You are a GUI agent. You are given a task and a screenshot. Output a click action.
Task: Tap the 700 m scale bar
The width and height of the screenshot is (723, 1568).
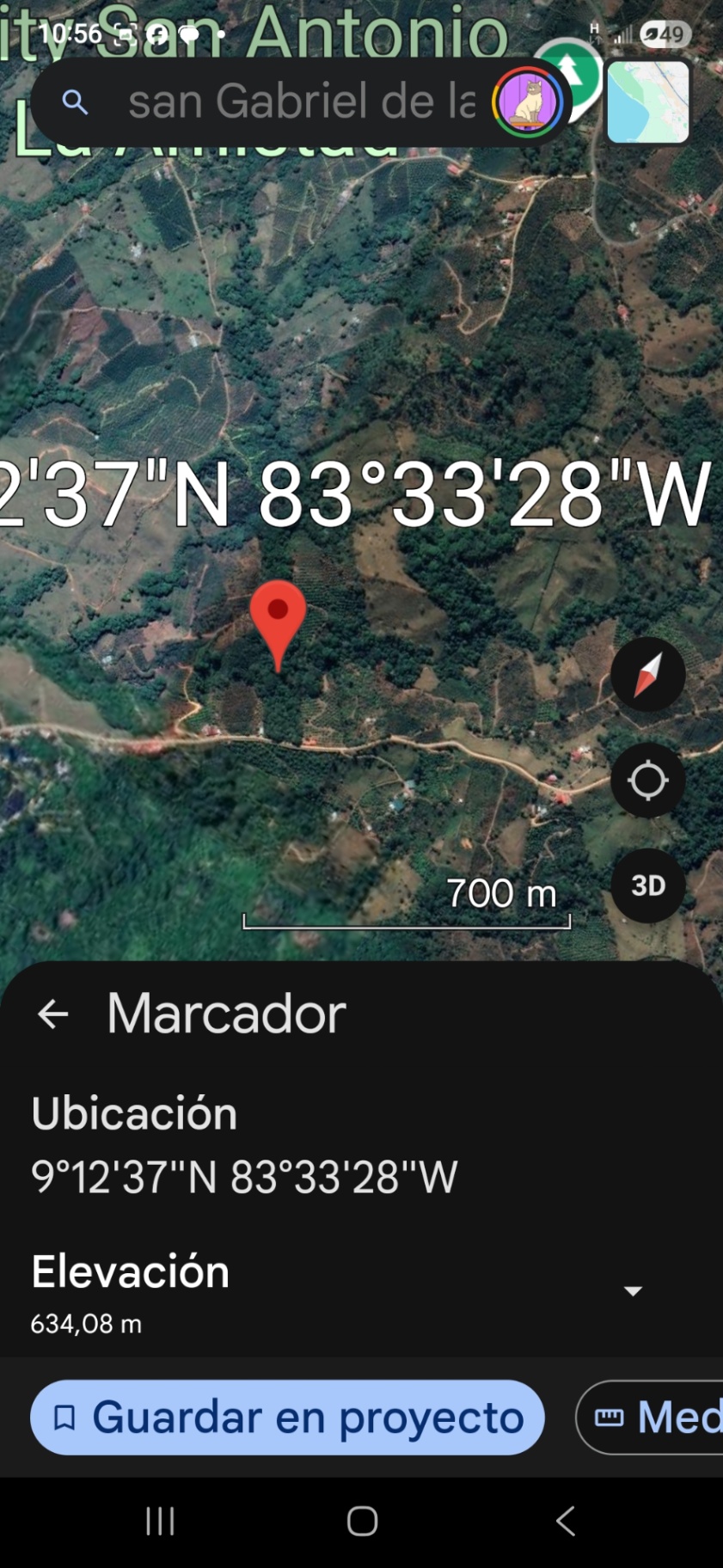408,911
